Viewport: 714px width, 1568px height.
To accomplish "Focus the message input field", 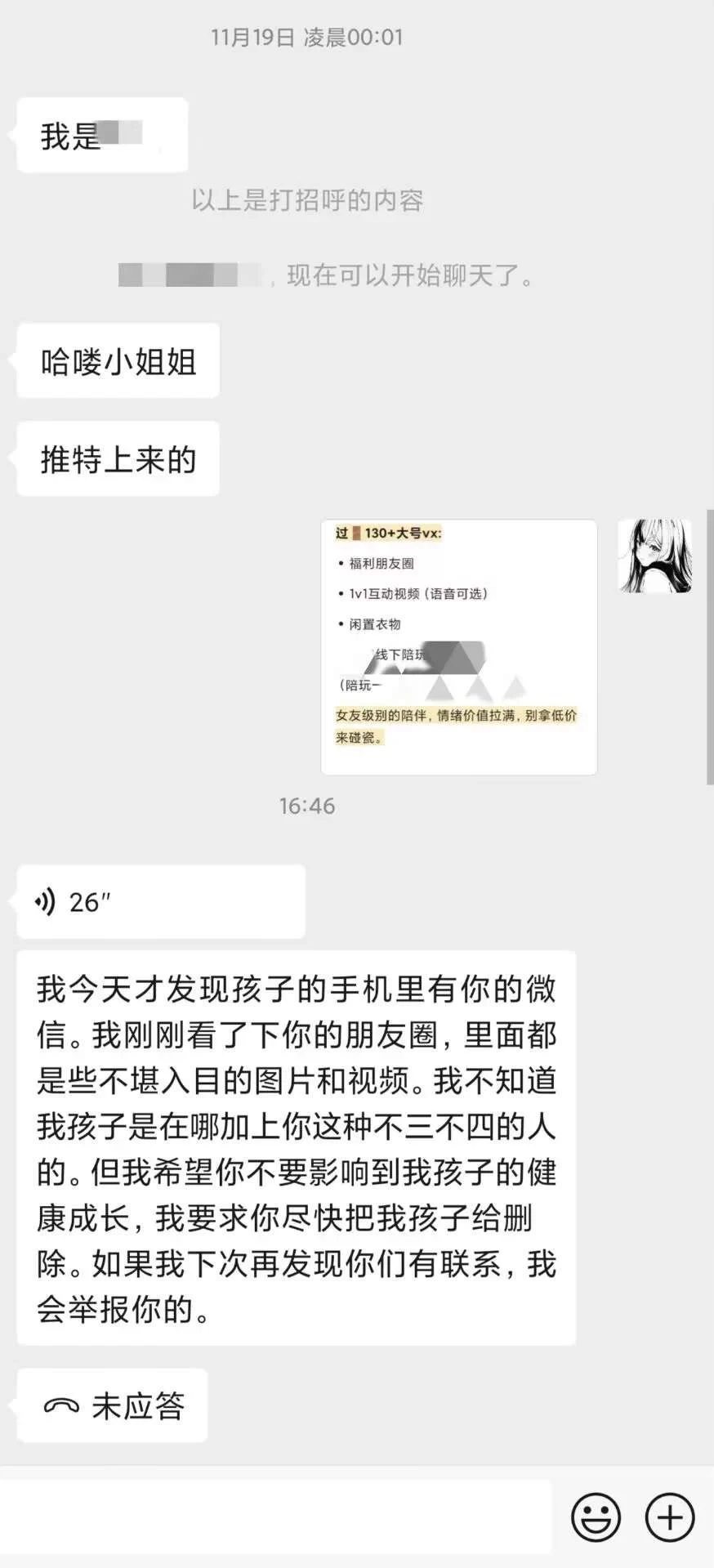I will (x=276, y=1517).
